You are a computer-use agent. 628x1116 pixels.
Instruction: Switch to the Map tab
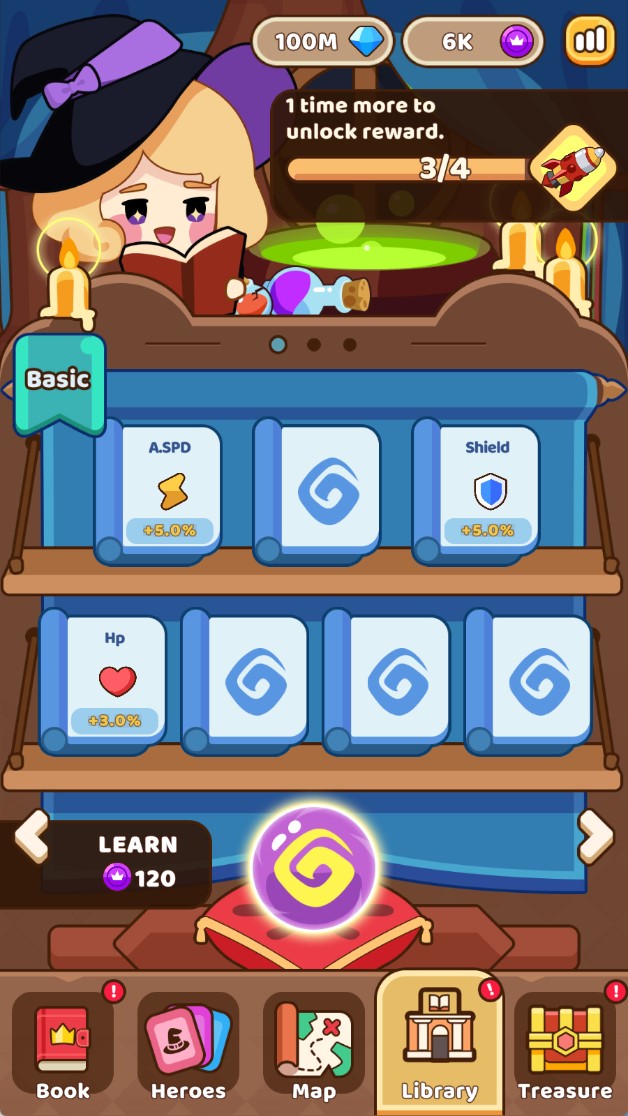314,1050
